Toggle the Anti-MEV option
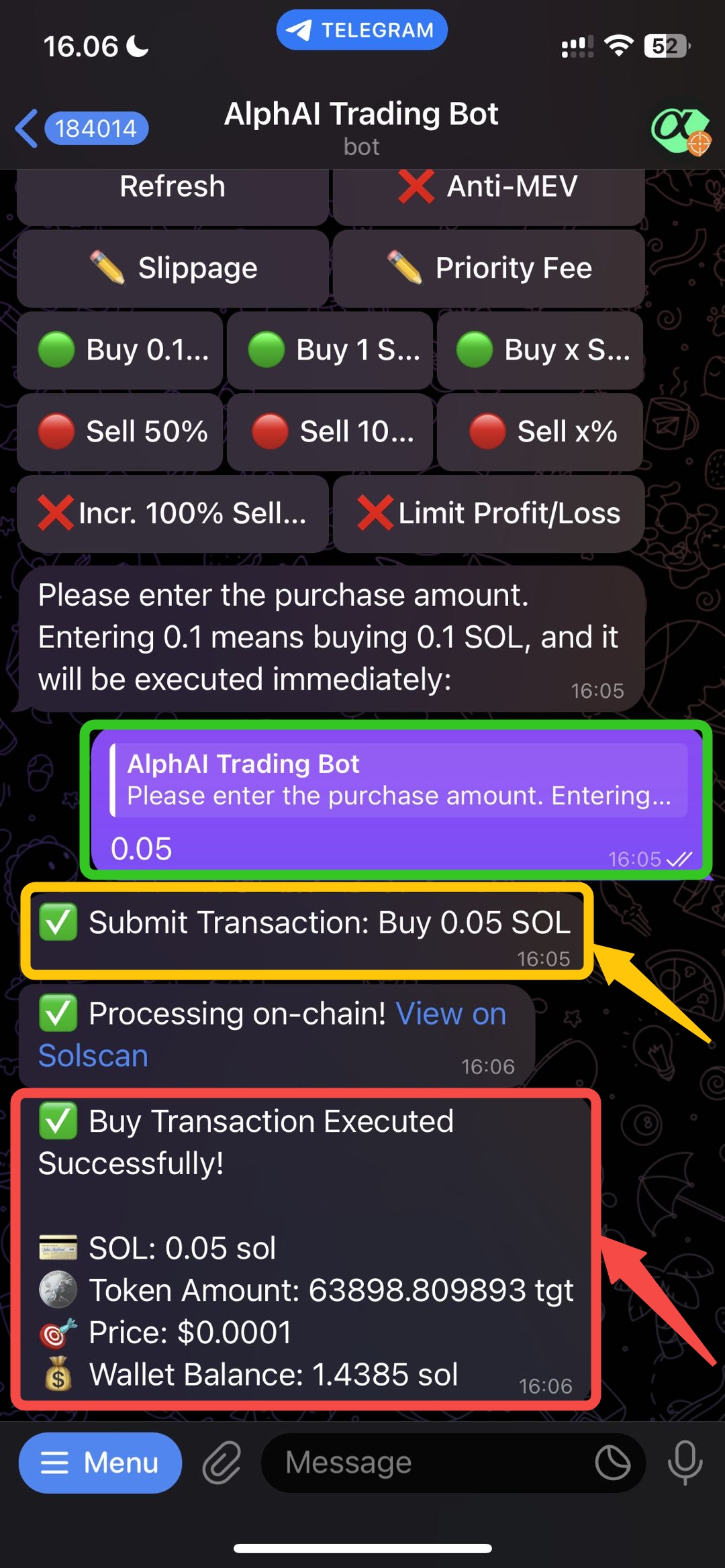The height and width of the screenshot is (1568, 725). pyautogui.click(x=489, y=189)
